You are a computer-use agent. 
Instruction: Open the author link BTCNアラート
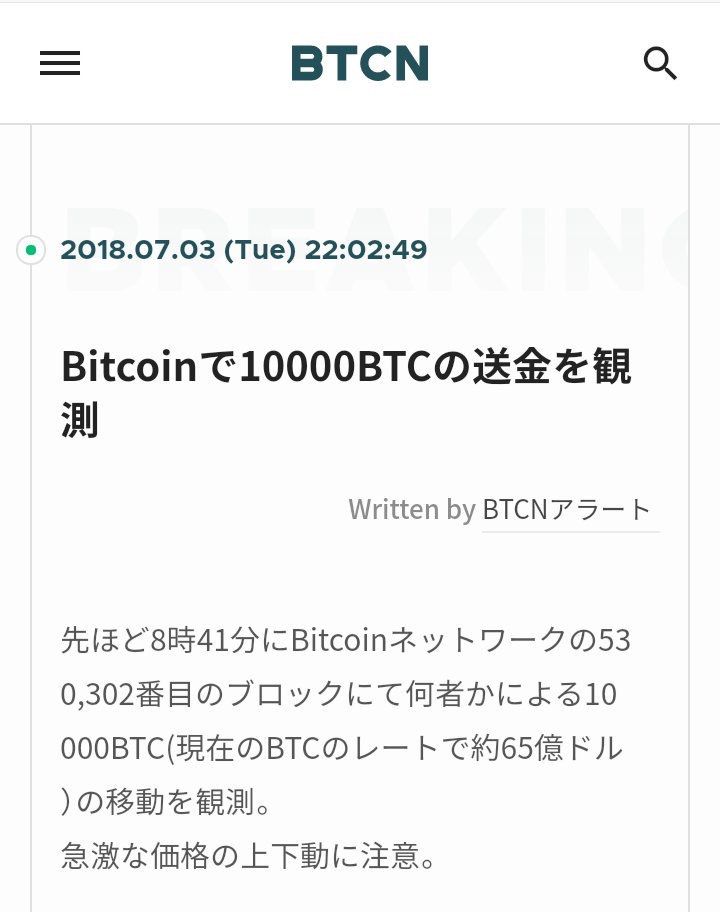pyautogui.click(x=567, y=510)
